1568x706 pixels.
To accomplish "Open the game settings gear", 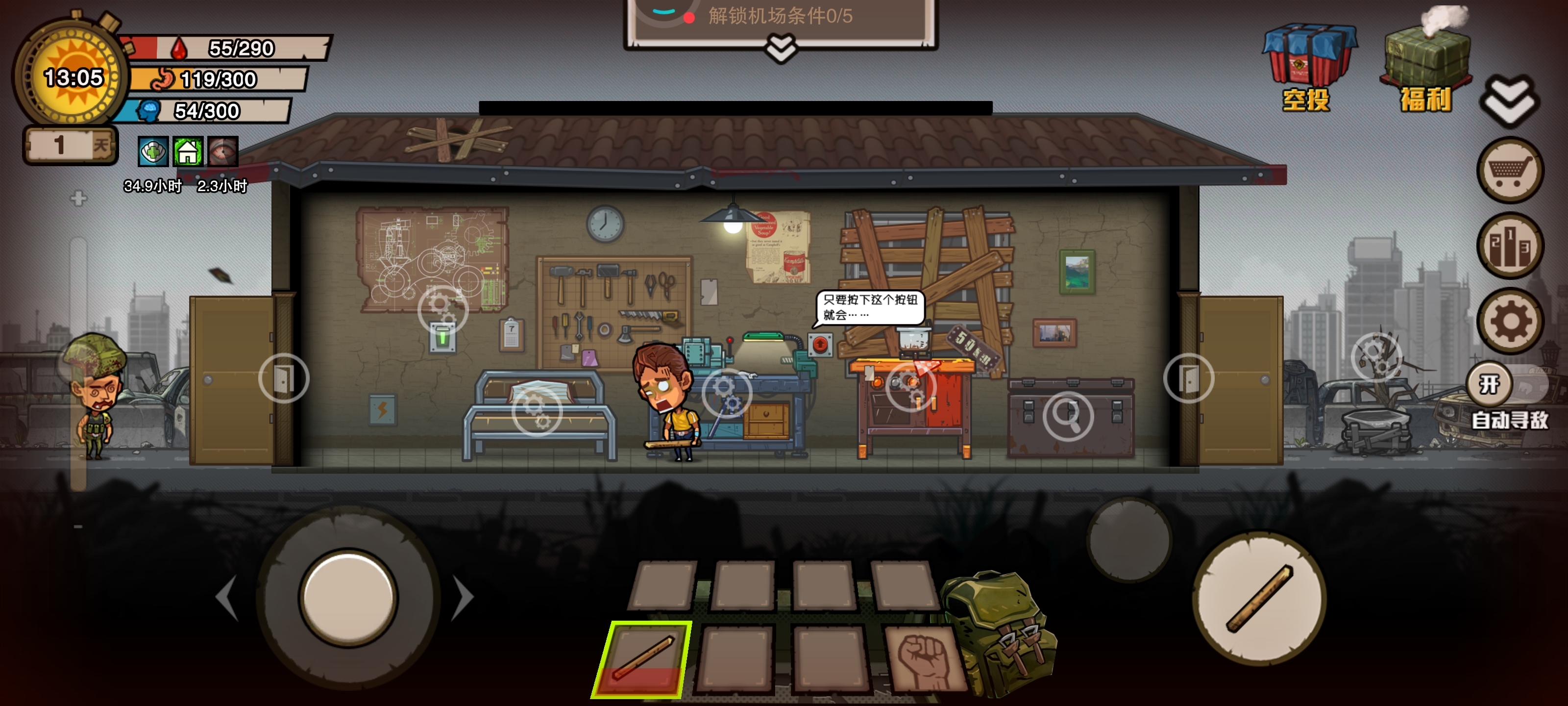I will click(x=1510, y=321).
